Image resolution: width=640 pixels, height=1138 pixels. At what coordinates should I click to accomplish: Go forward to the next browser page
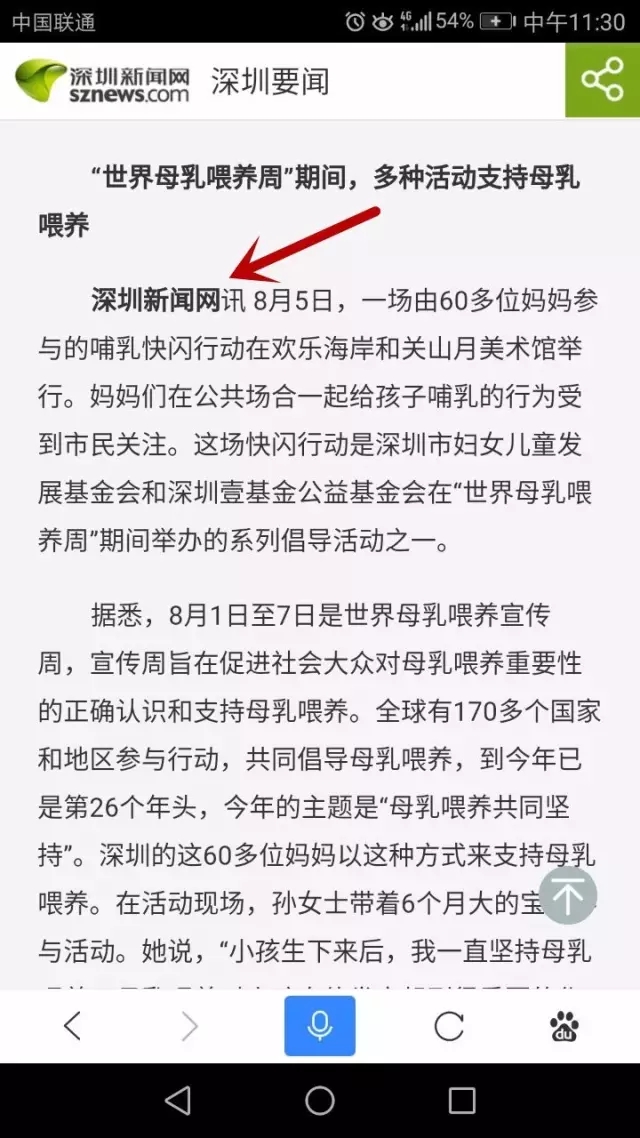tap(190, 1026)
